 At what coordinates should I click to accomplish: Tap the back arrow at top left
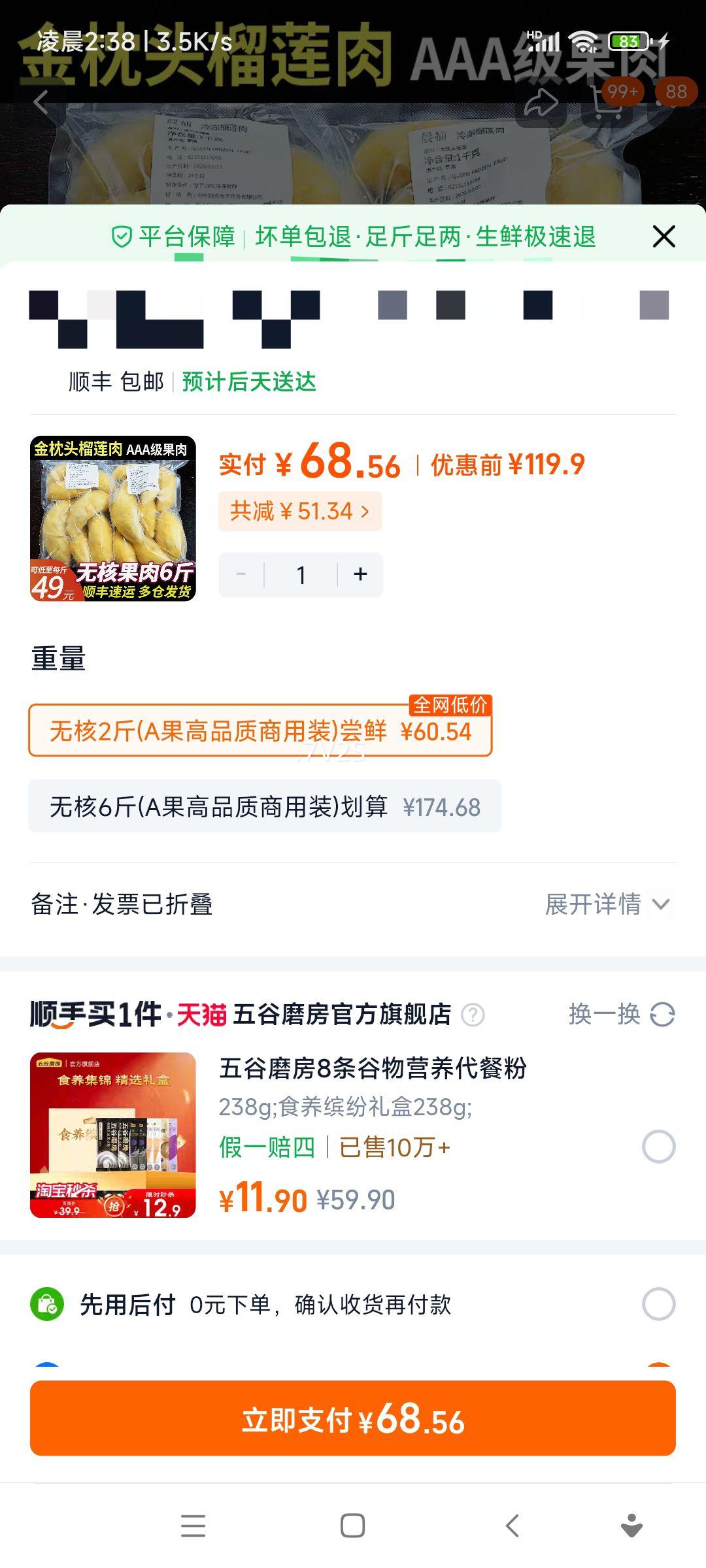[x=41, y=103]
